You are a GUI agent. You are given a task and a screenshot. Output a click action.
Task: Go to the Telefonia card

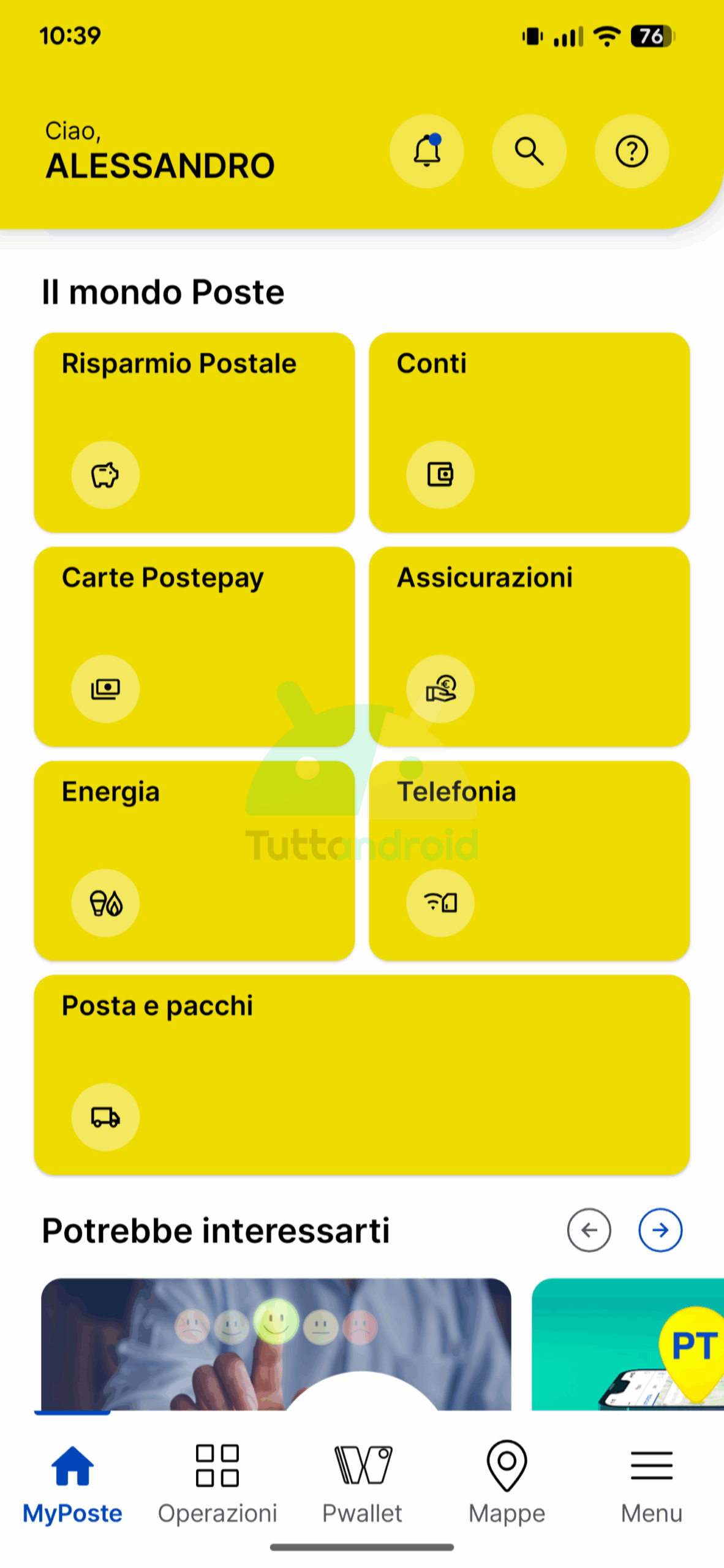tap(529, 860)
